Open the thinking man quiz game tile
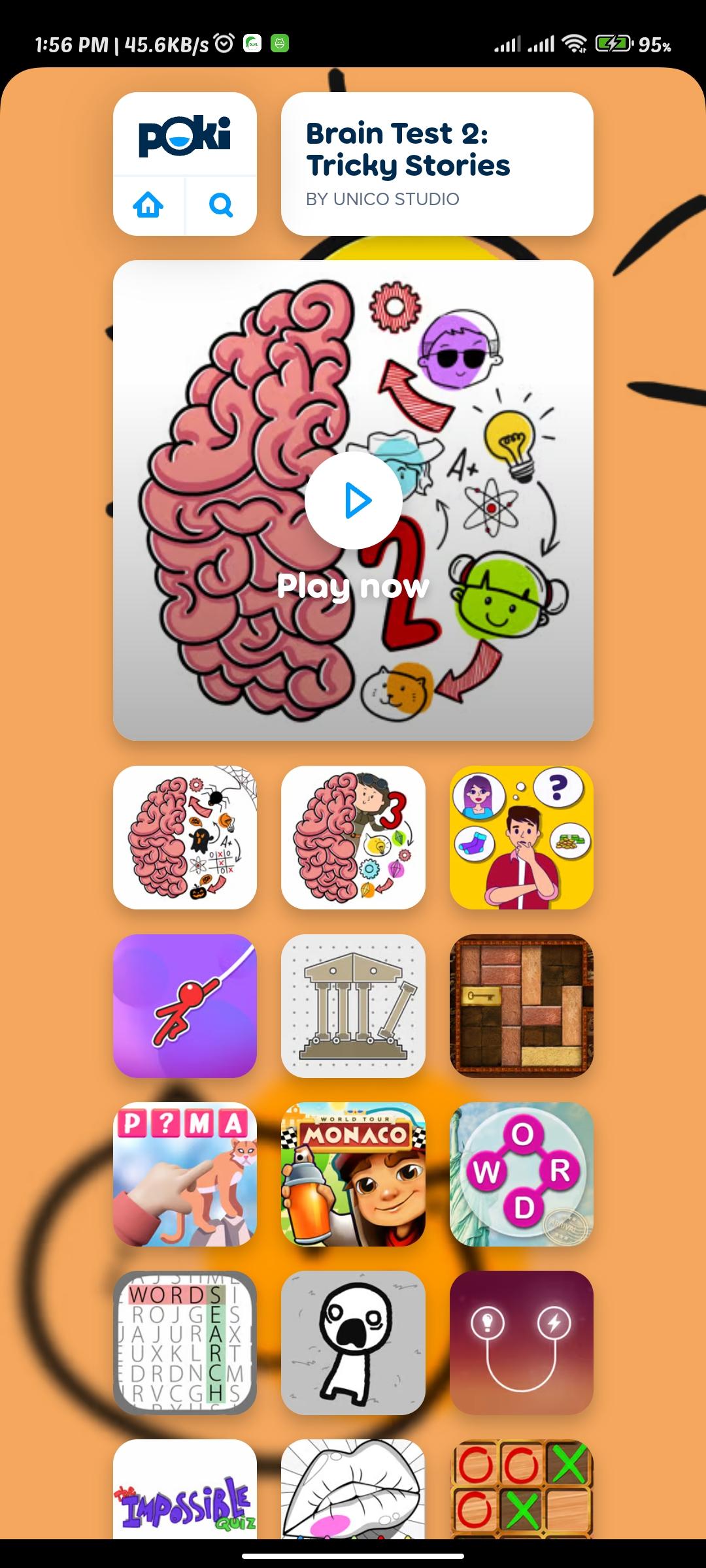 (x=521, y=838)
